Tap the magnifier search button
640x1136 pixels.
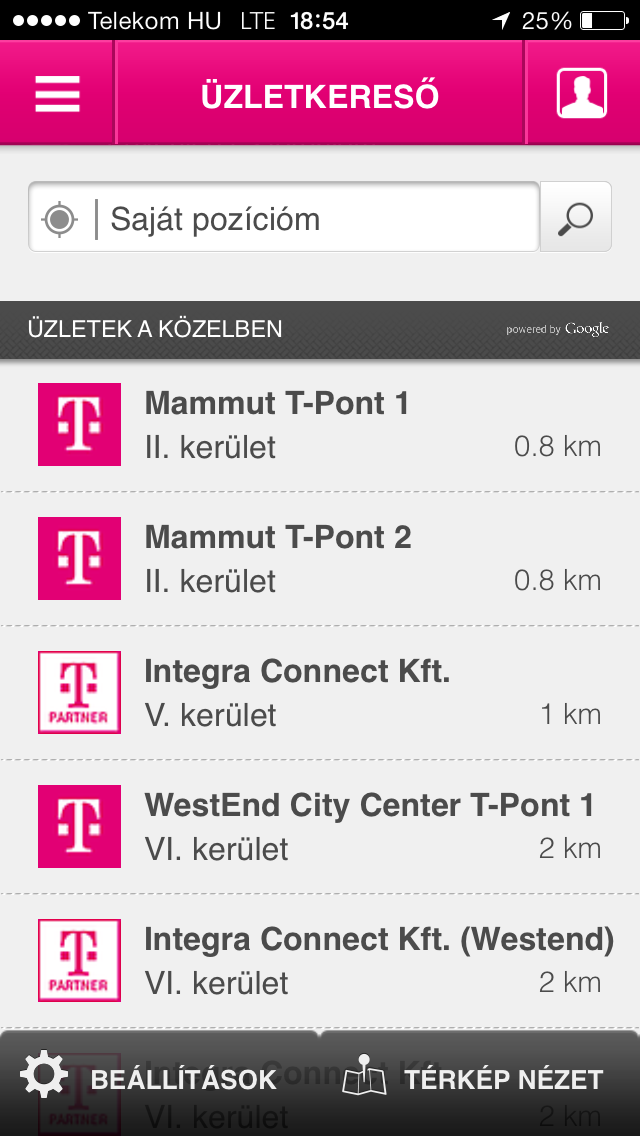(576, 218)
